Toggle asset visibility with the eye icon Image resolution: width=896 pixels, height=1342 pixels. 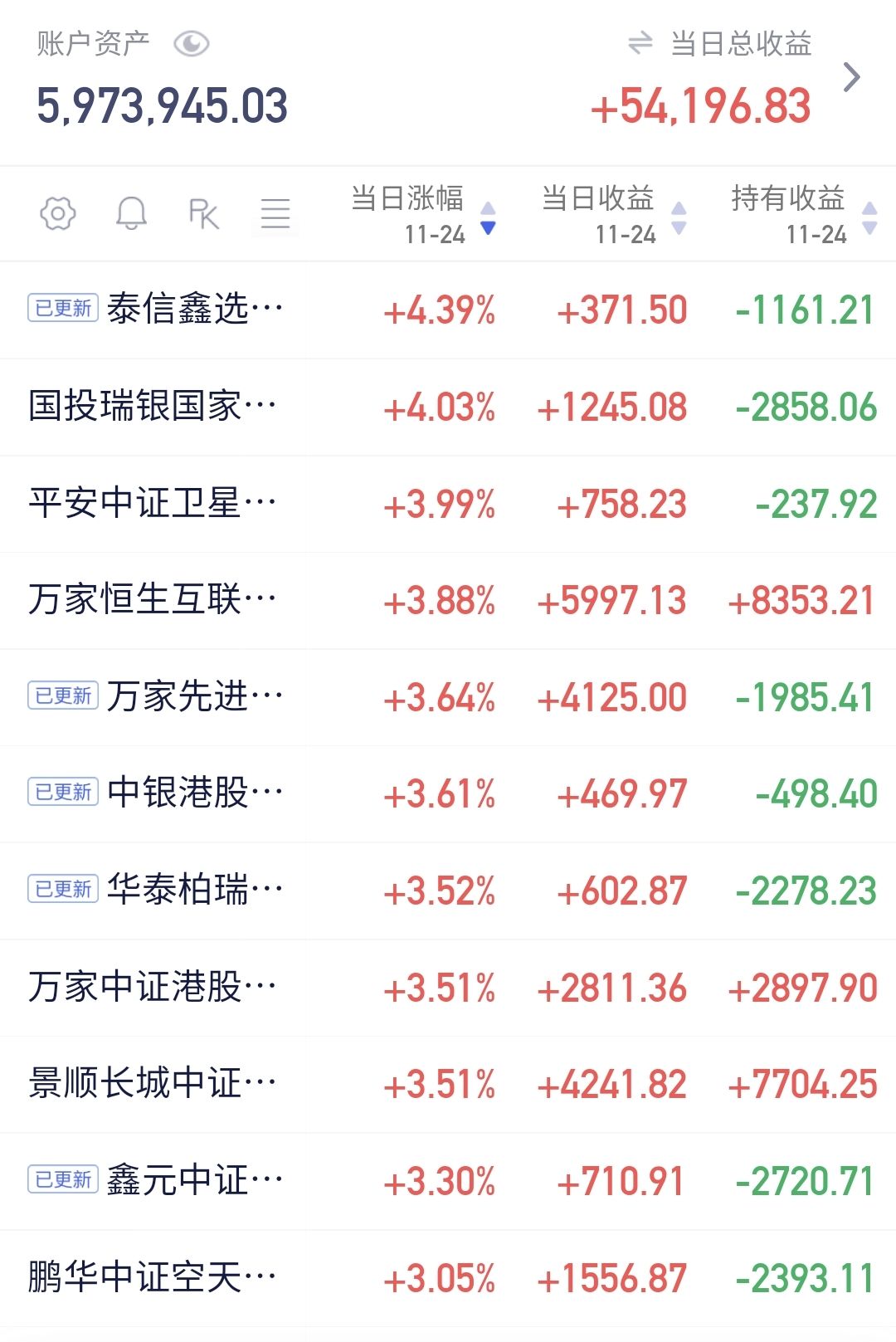[x=192, y=42]
